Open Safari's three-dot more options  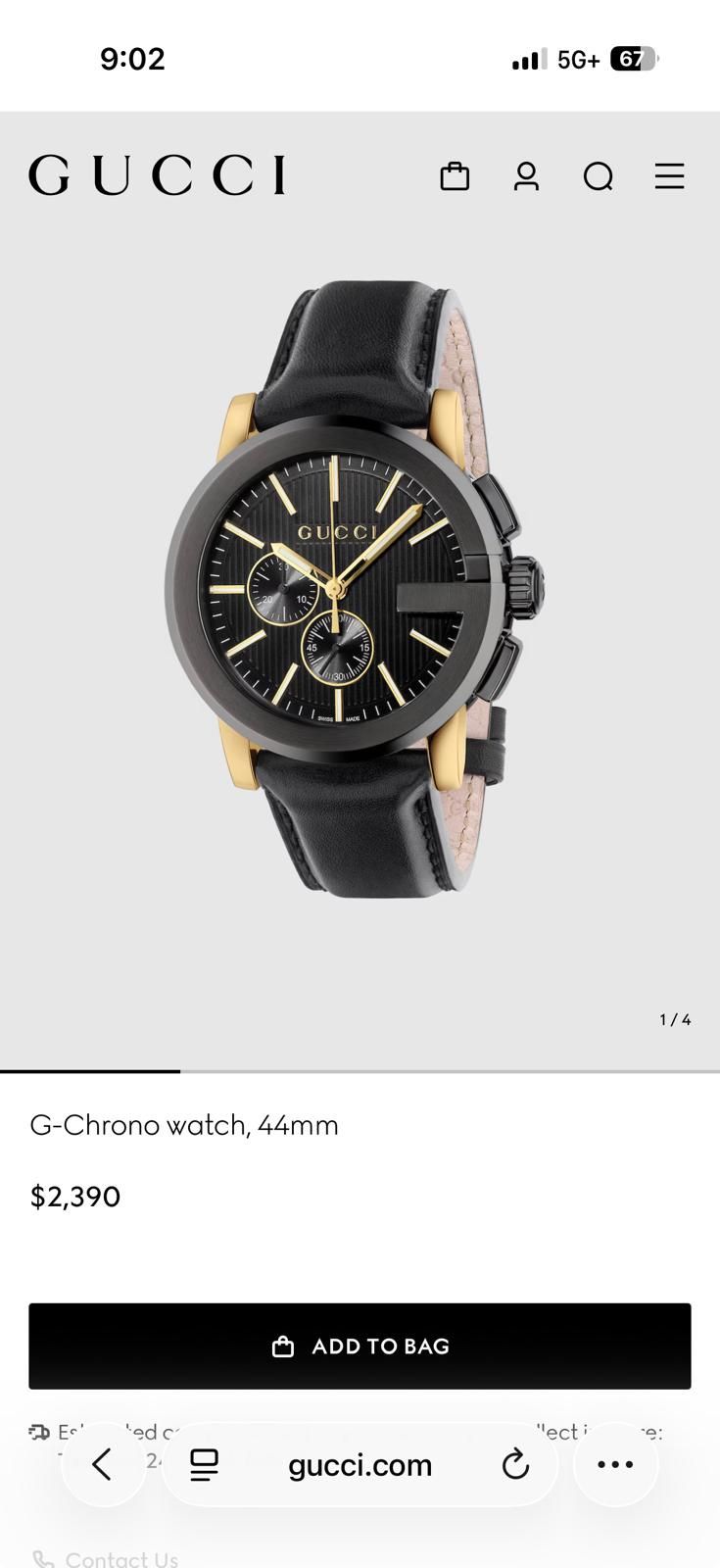click(x=614, y=1464)
